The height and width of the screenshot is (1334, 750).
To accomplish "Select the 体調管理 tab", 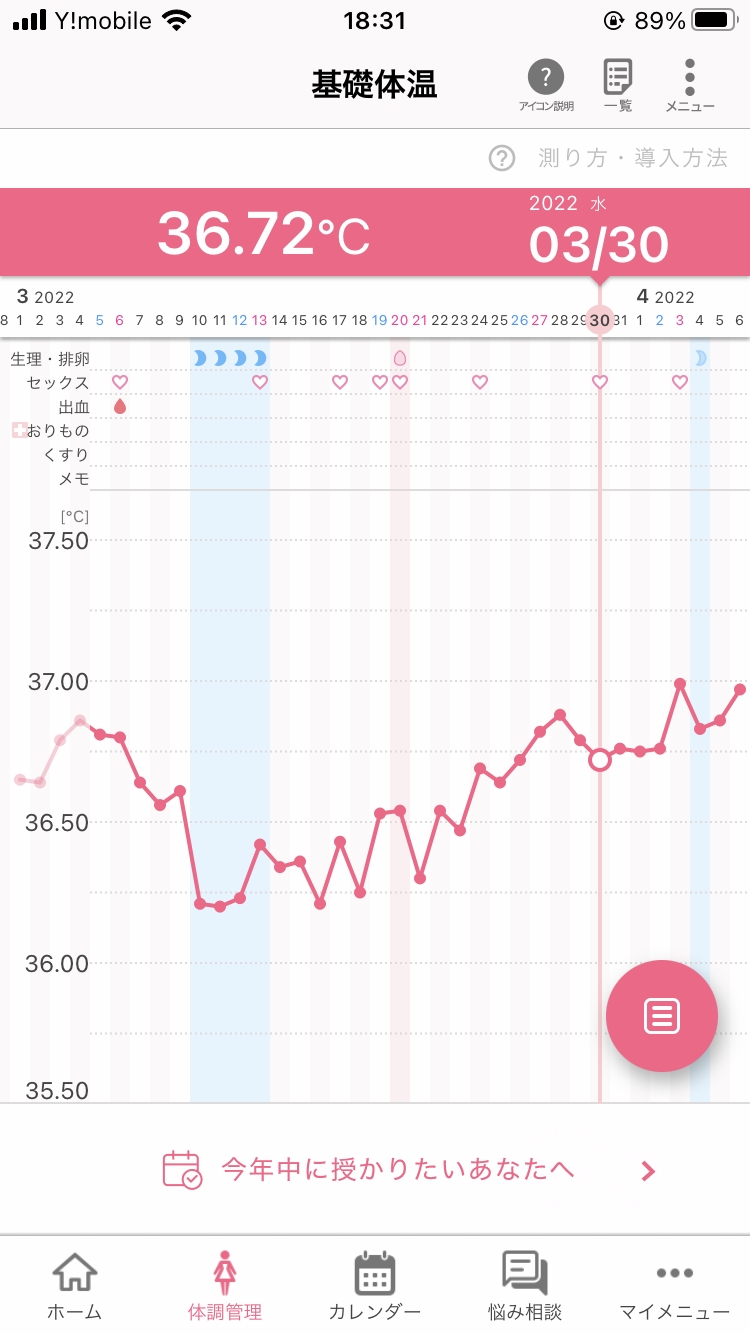I will pos(225,1285).
